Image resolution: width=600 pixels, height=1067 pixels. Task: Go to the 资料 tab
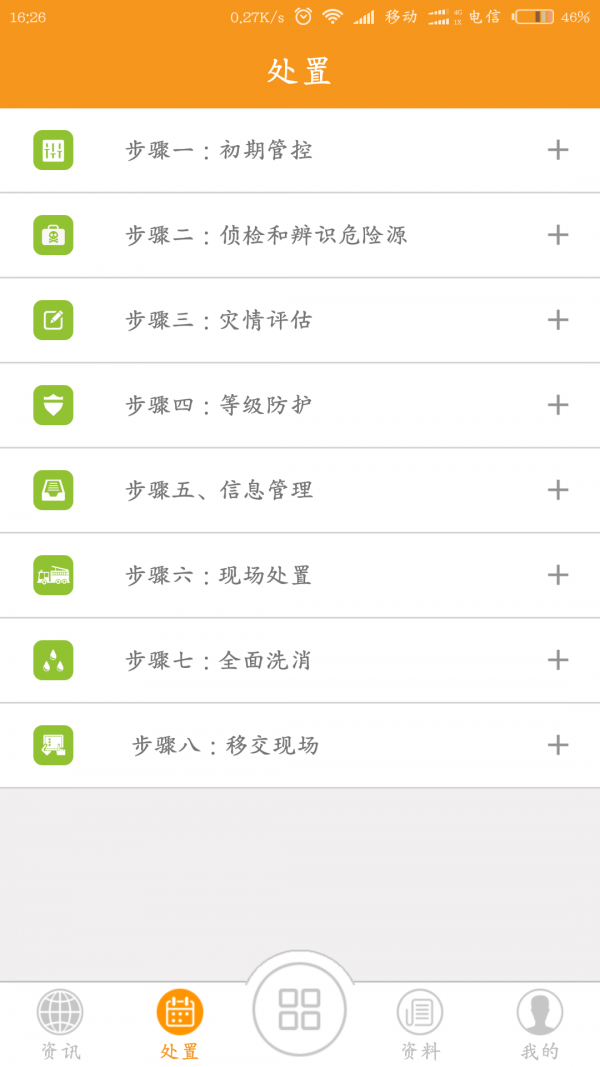420,1024
